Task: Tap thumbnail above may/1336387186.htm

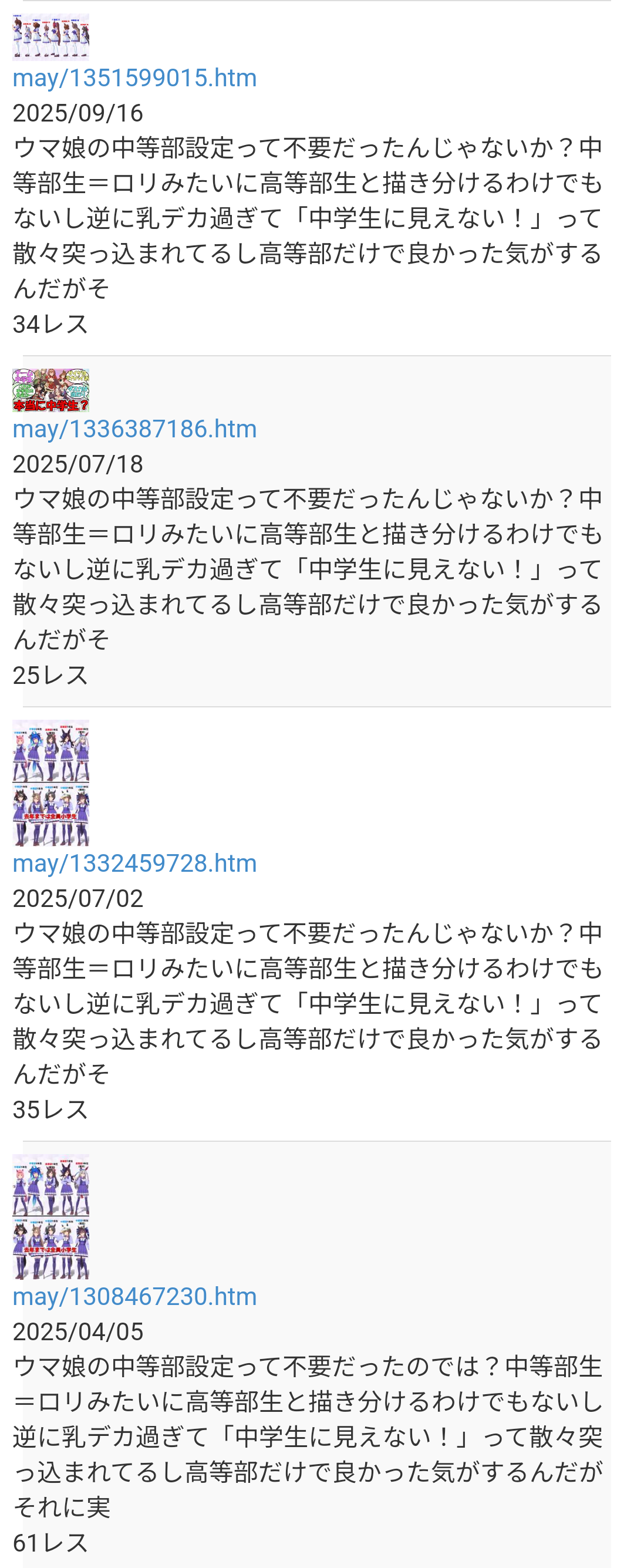Action: pyautogui.click(x=50, y=390)
